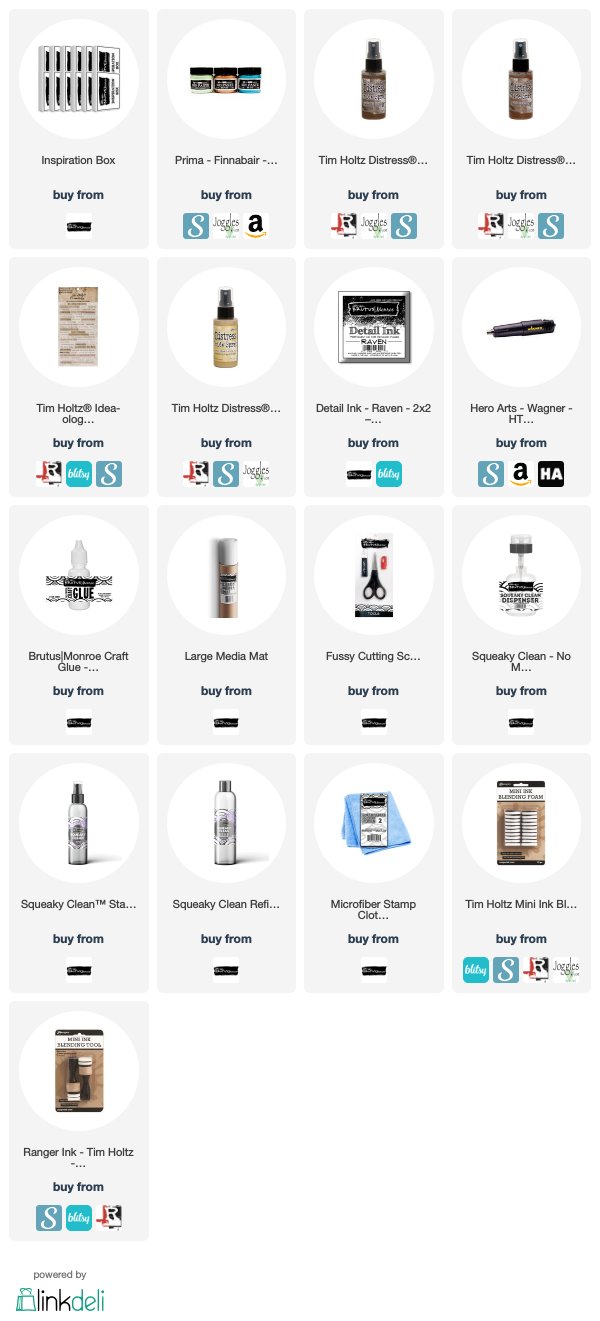600x1321 pixels.
Task: View the Detail Ink Raven 2x2 item
Action: point(373,377)
